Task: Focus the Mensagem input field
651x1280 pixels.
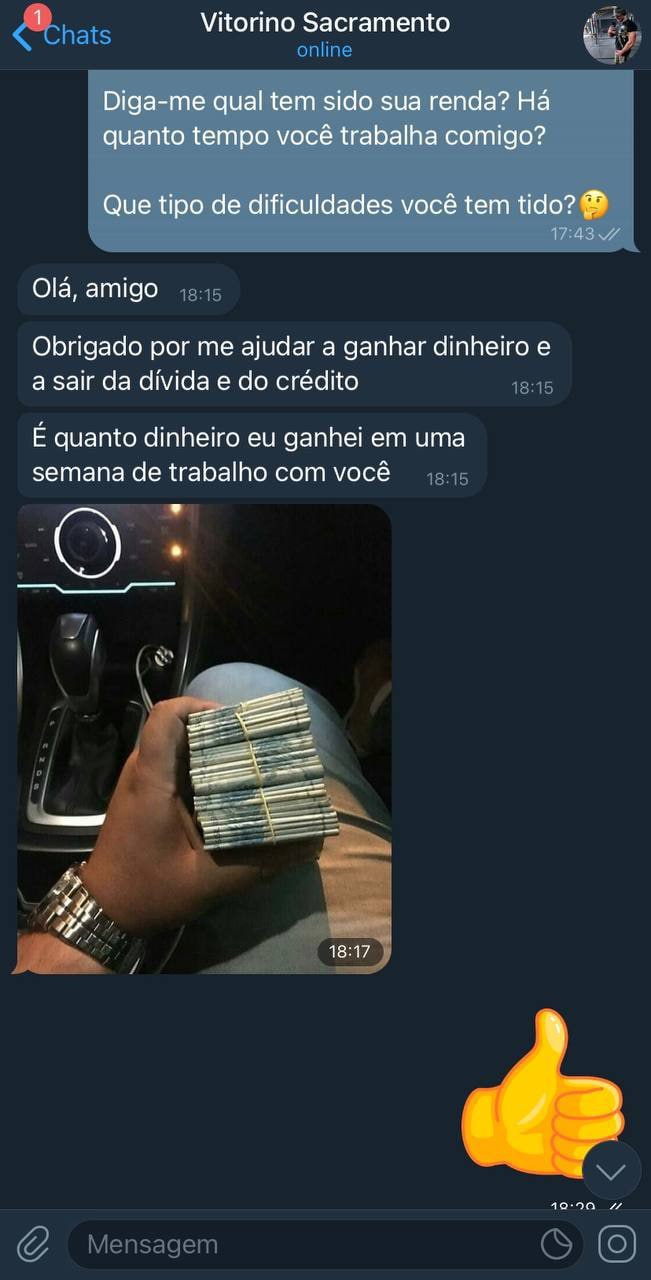Action: click(x=300, y=1245)
